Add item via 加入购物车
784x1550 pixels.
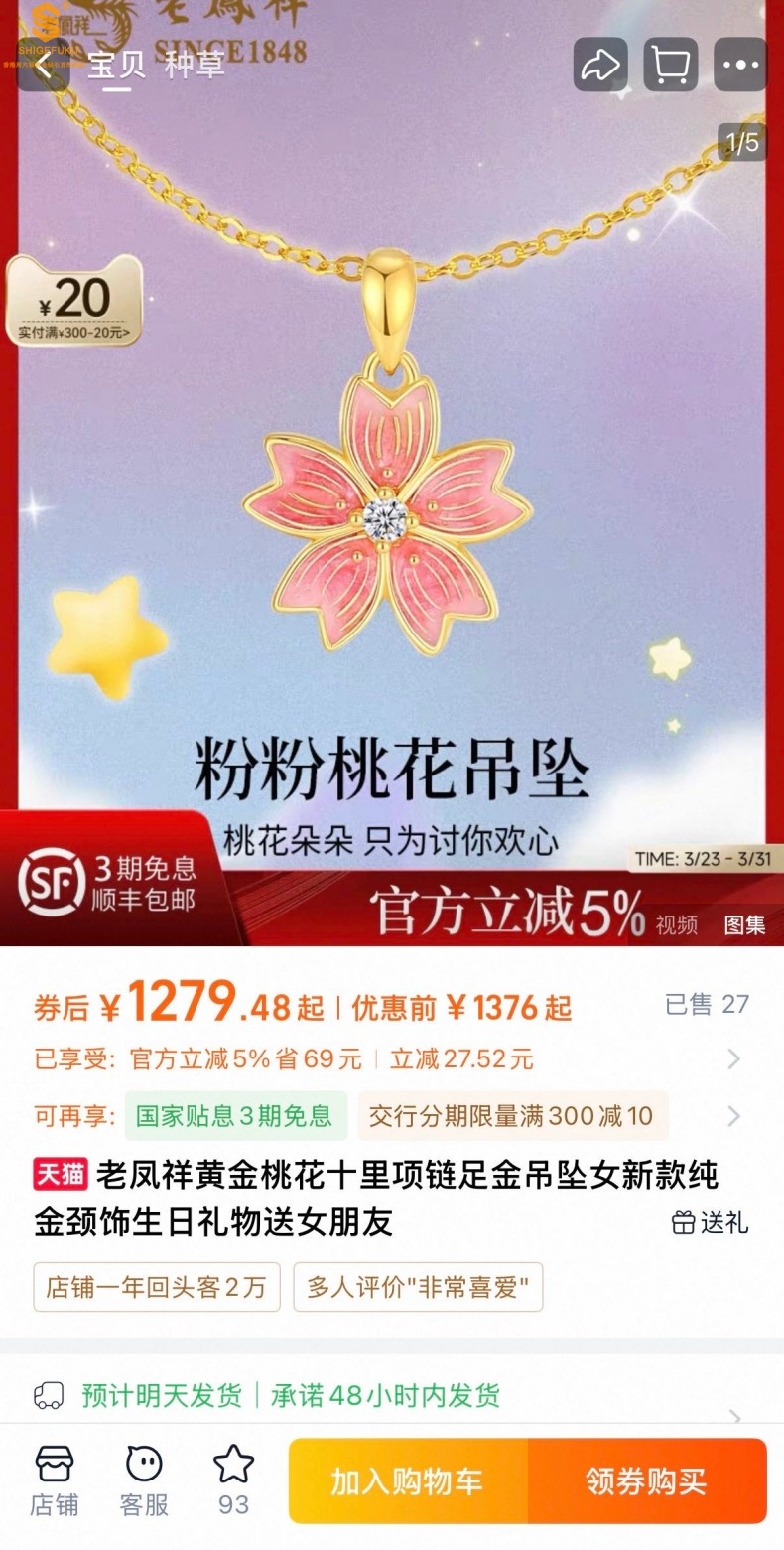click(x=408, y=1481)
